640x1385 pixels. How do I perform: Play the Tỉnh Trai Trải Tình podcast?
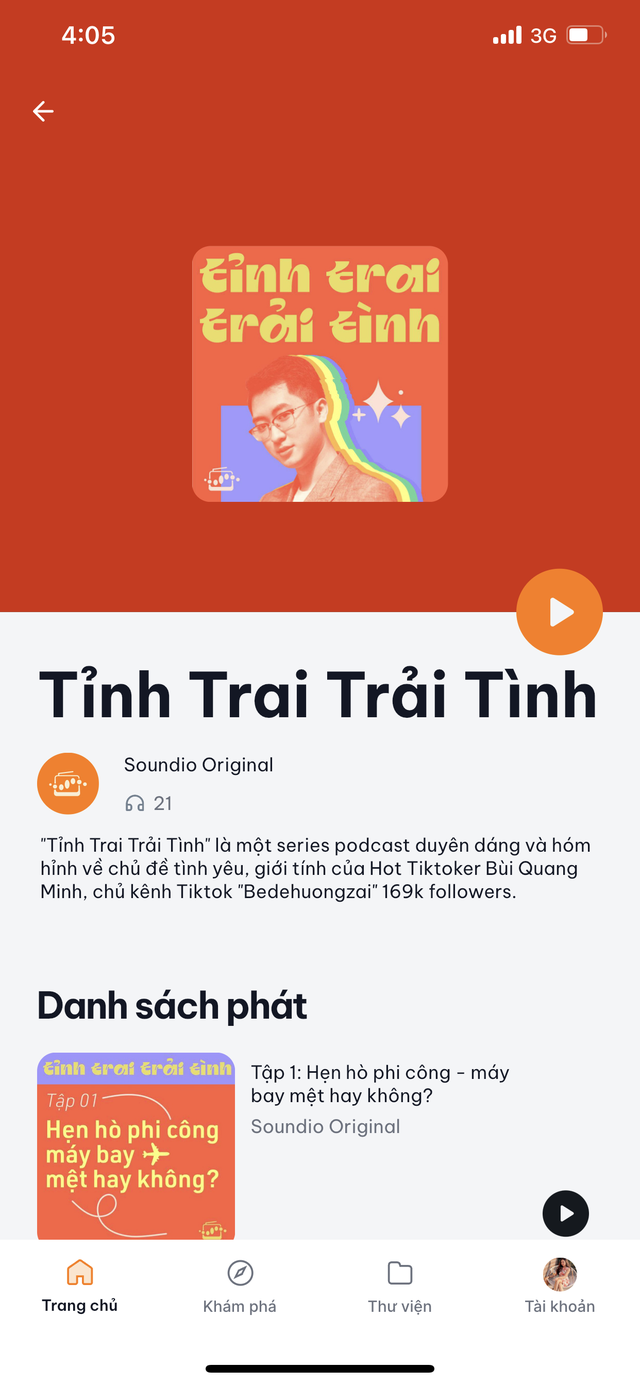560,612
